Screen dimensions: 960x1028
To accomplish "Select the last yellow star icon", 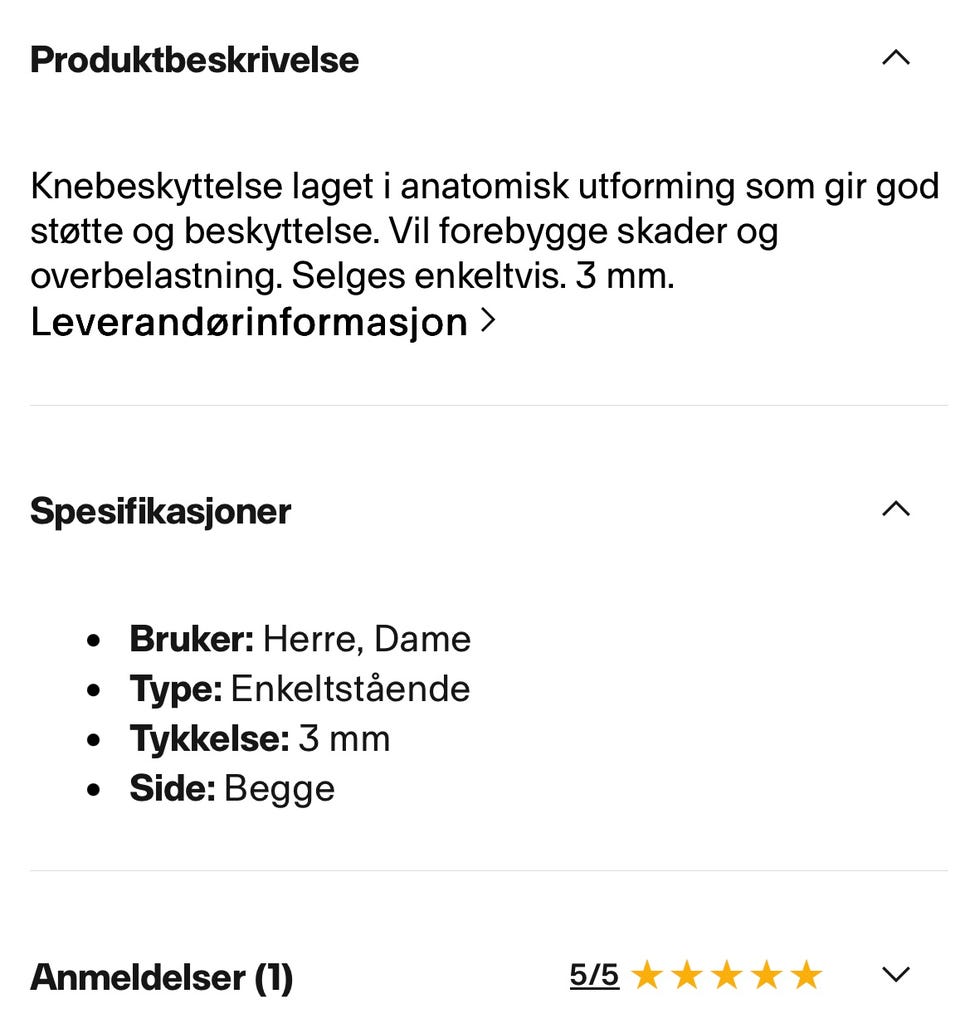I will click(x=805, y=973).
